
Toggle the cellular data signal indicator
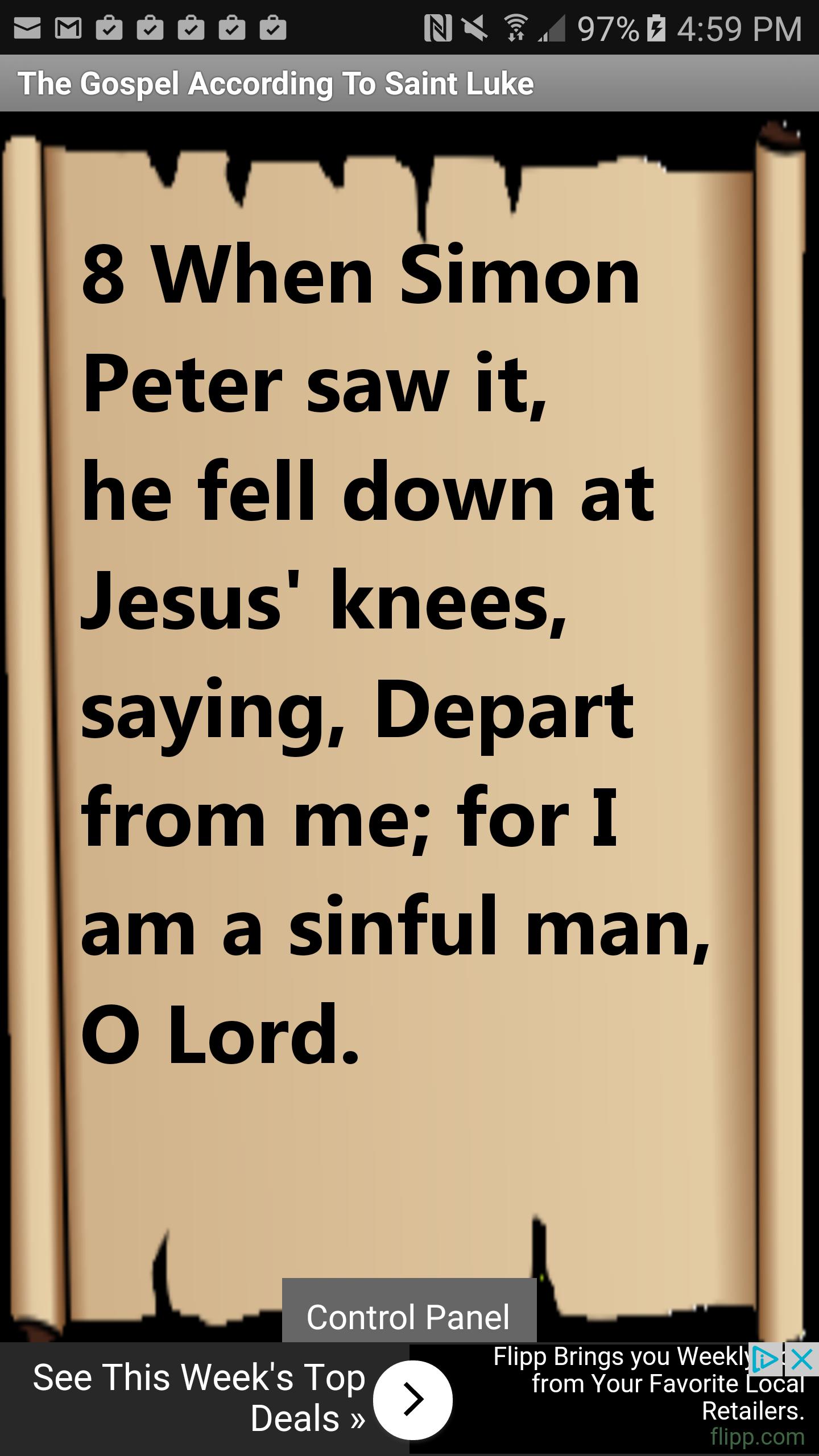pyautogui.click(x=551, y=28)
